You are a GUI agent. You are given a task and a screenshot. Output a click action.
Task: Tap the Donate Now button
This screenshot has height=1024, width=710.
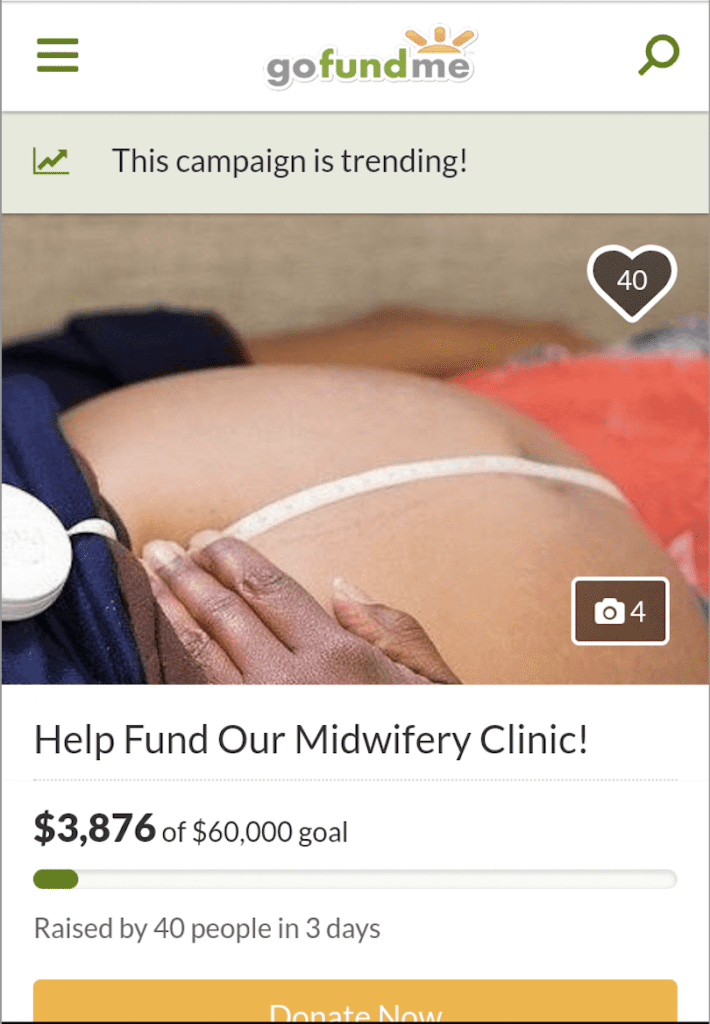(355, 1001)
